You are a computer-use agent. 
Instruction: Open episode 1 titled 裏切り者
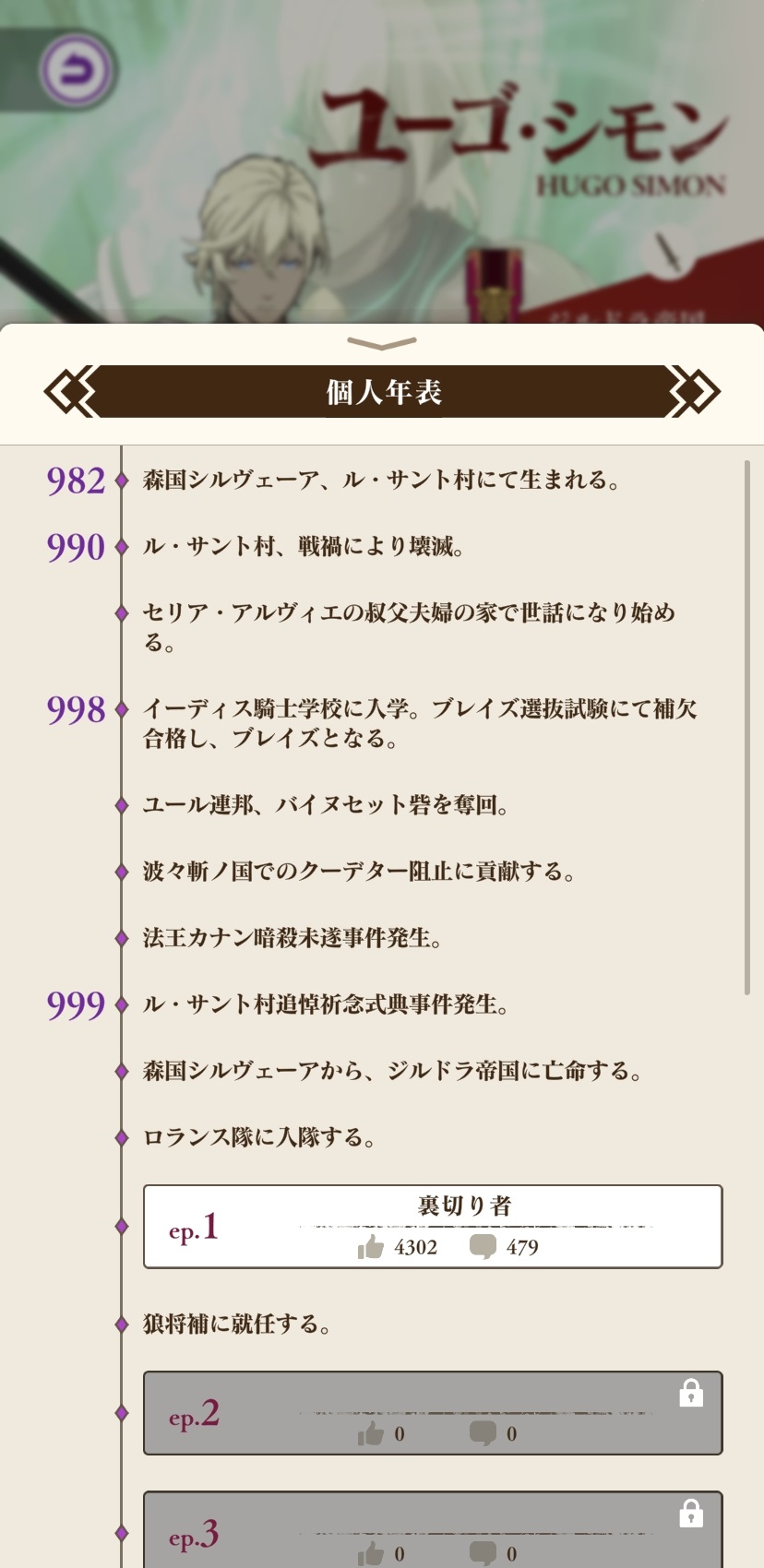(433, 1227)
